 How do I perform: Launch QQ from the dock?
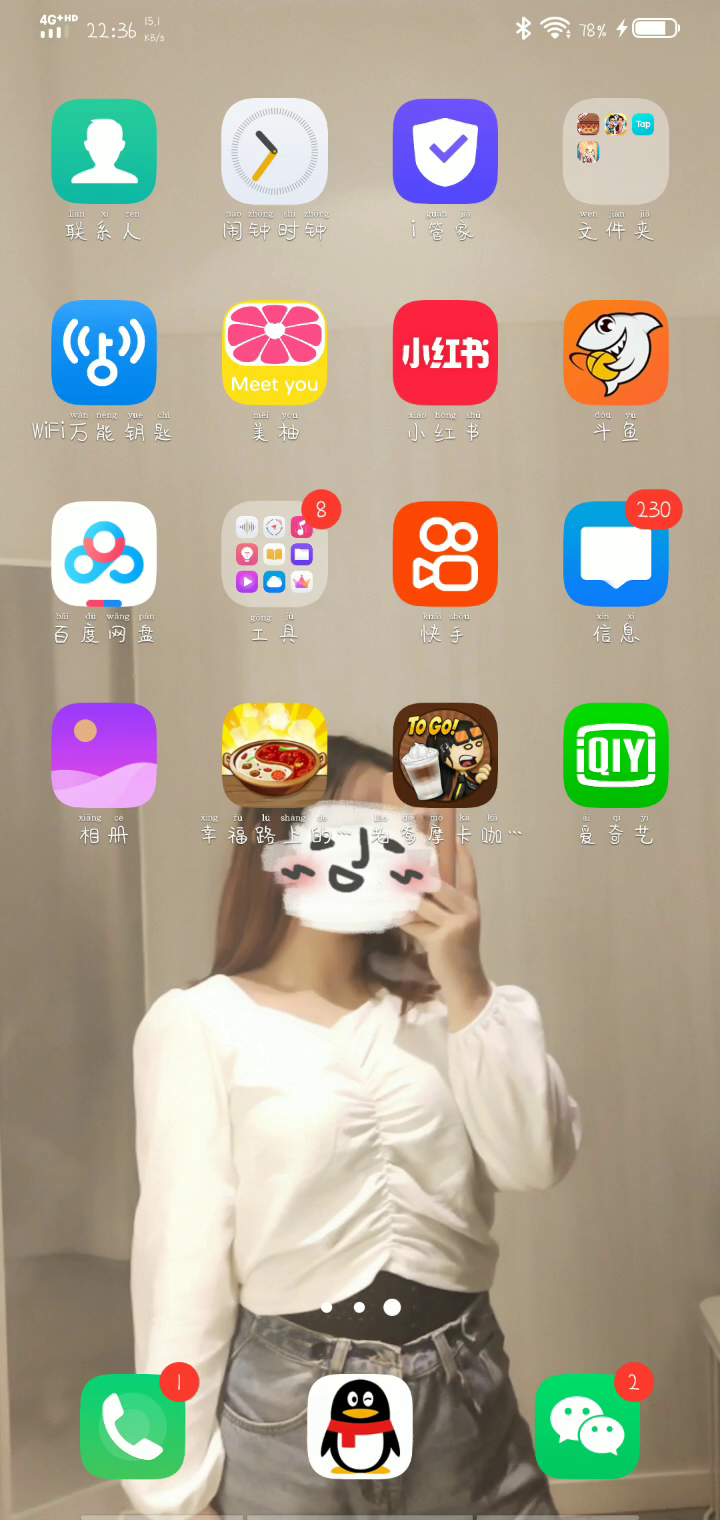360,1426
